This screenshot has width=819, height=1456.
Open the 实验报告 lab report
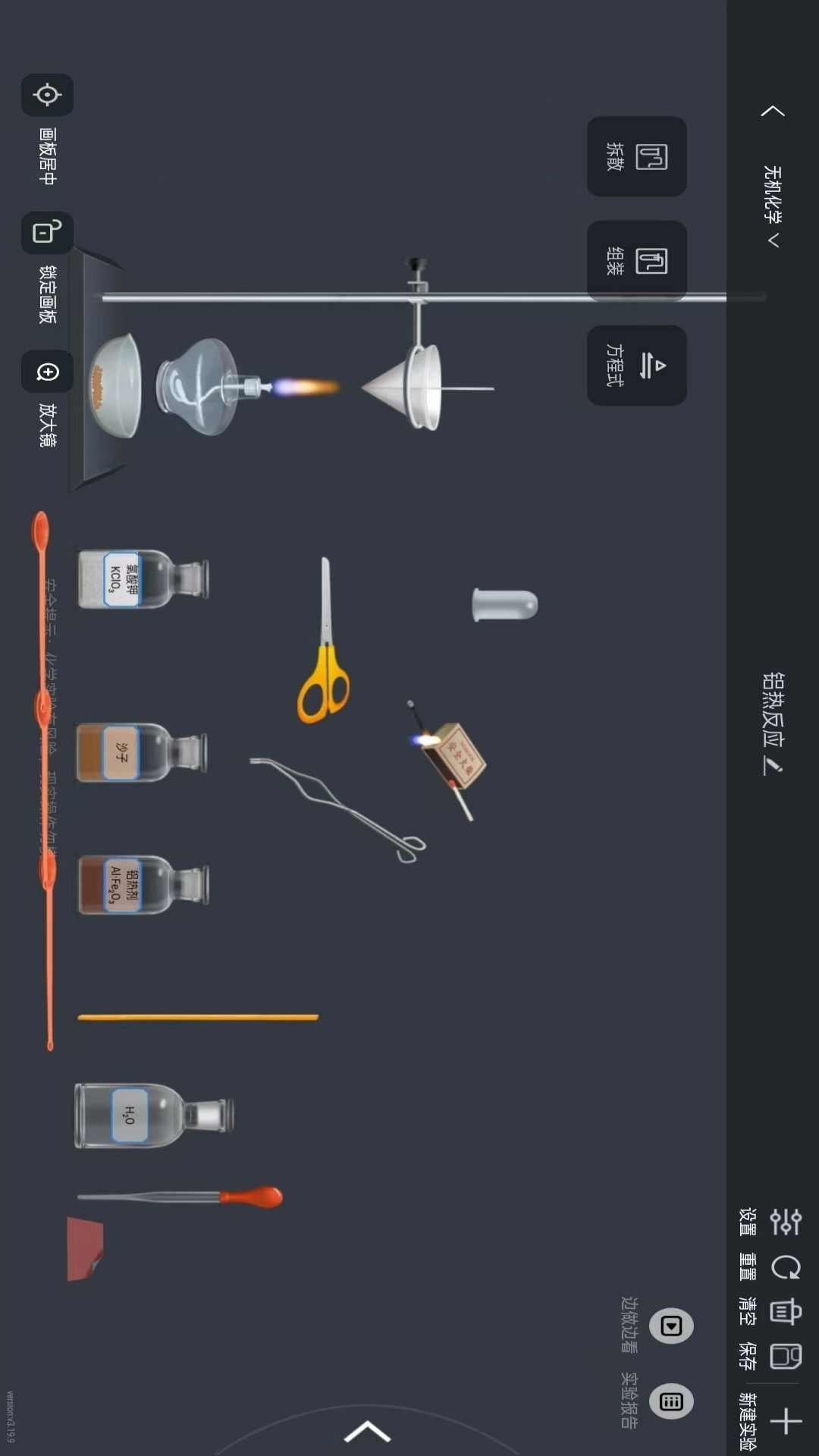tap(671, 1401)
